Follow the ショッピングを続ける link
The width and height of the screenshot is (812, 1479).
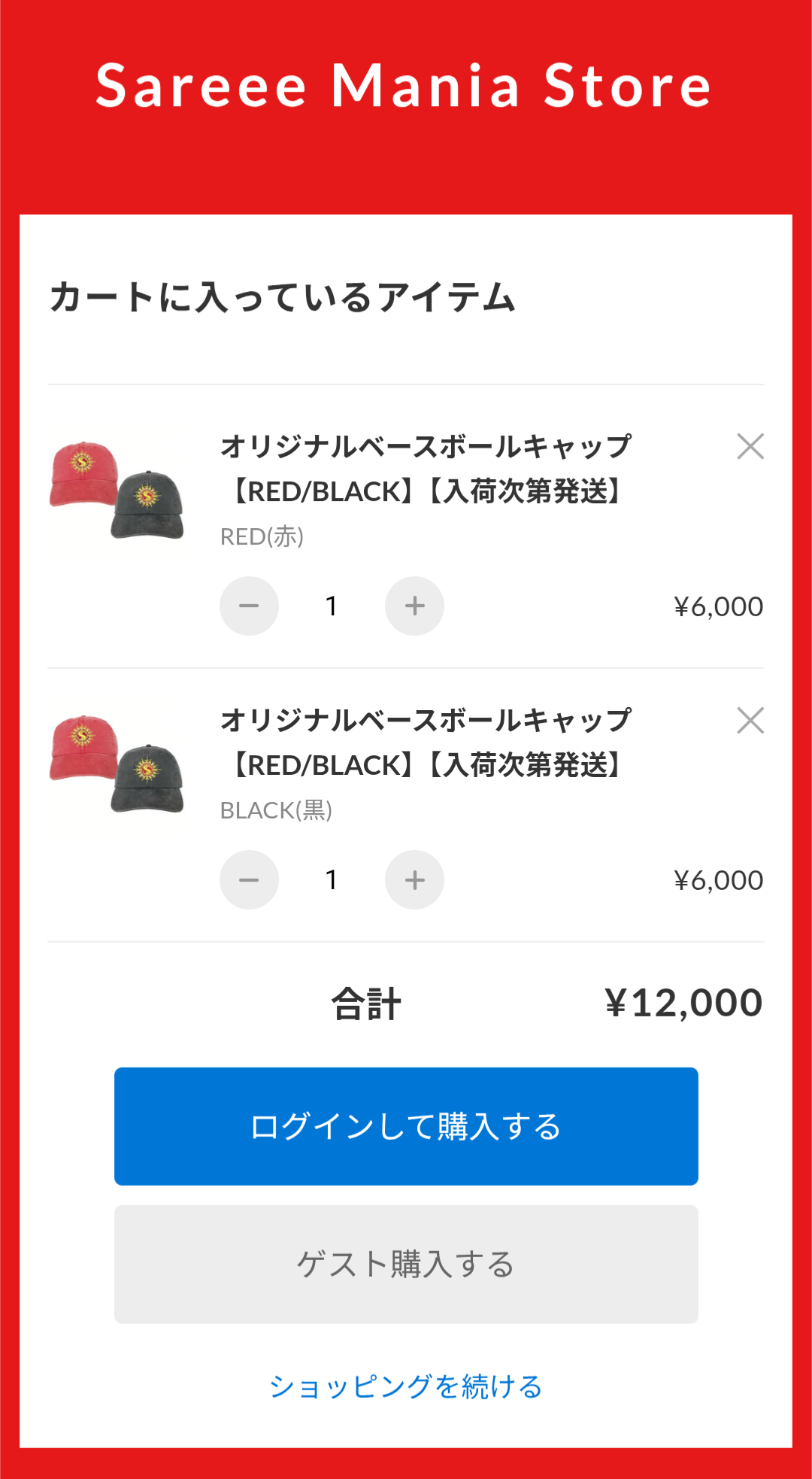coord(406,1386)
